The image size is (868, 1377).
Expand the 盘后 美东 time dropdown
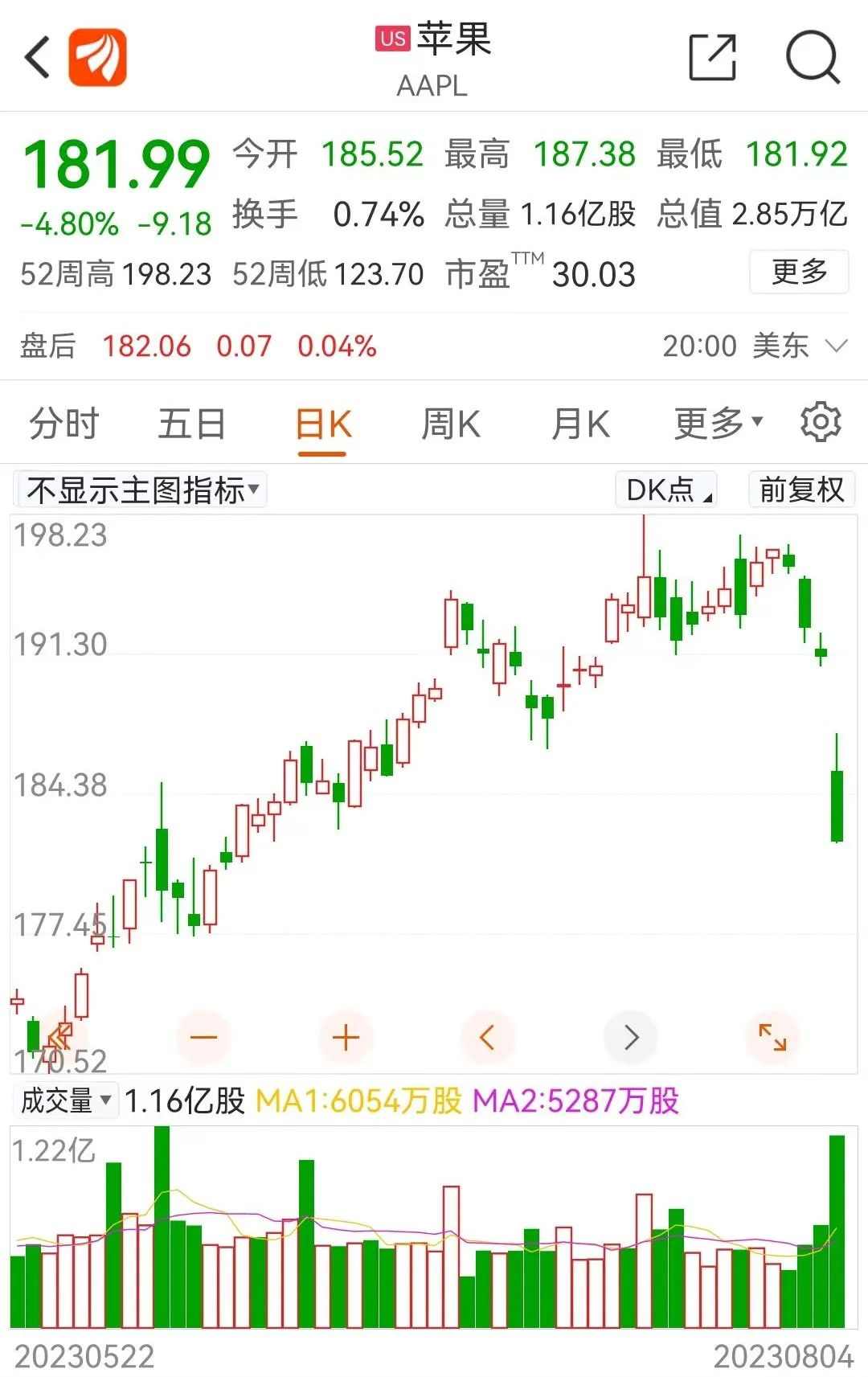(x=836, y=346)
